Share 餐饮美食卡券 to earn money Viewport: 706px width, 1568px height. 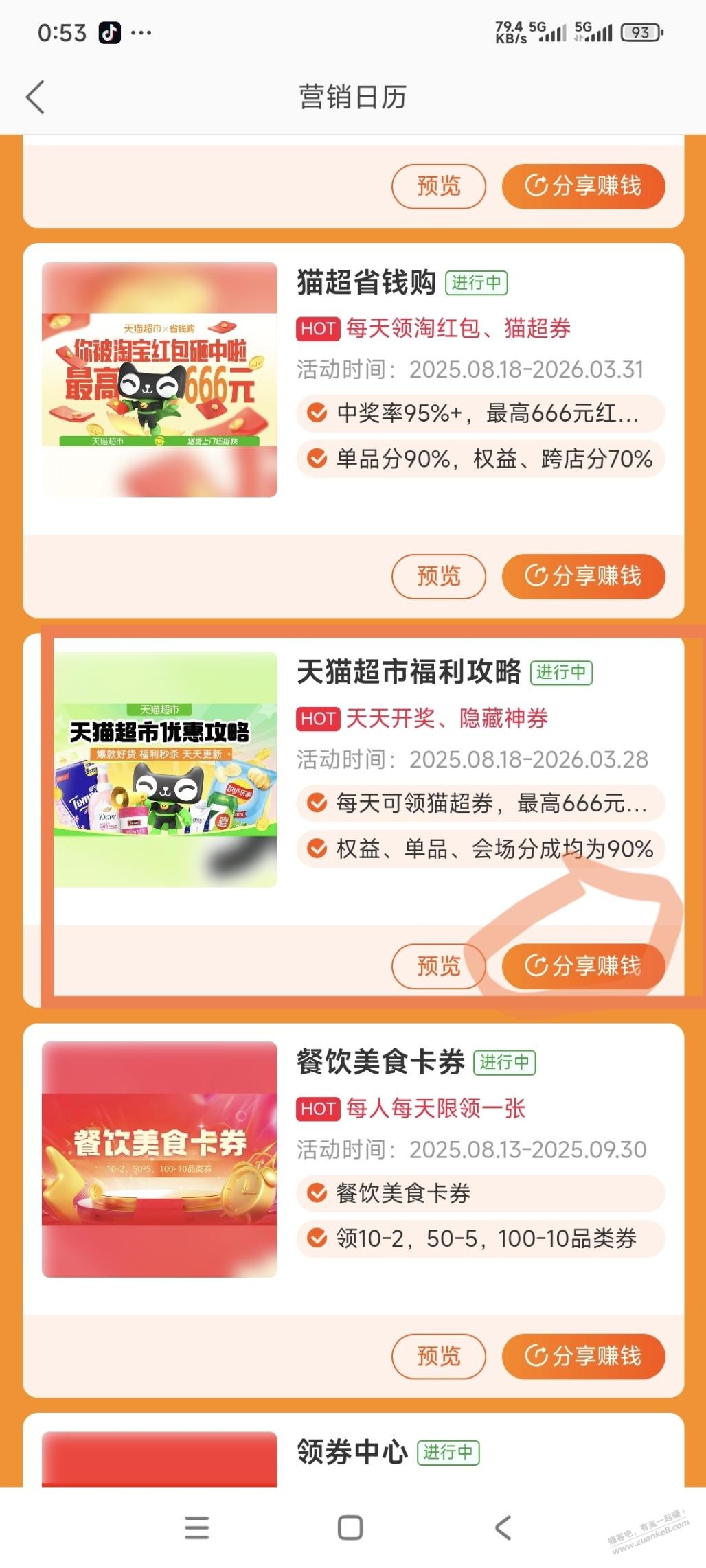tap(583, 1356)
